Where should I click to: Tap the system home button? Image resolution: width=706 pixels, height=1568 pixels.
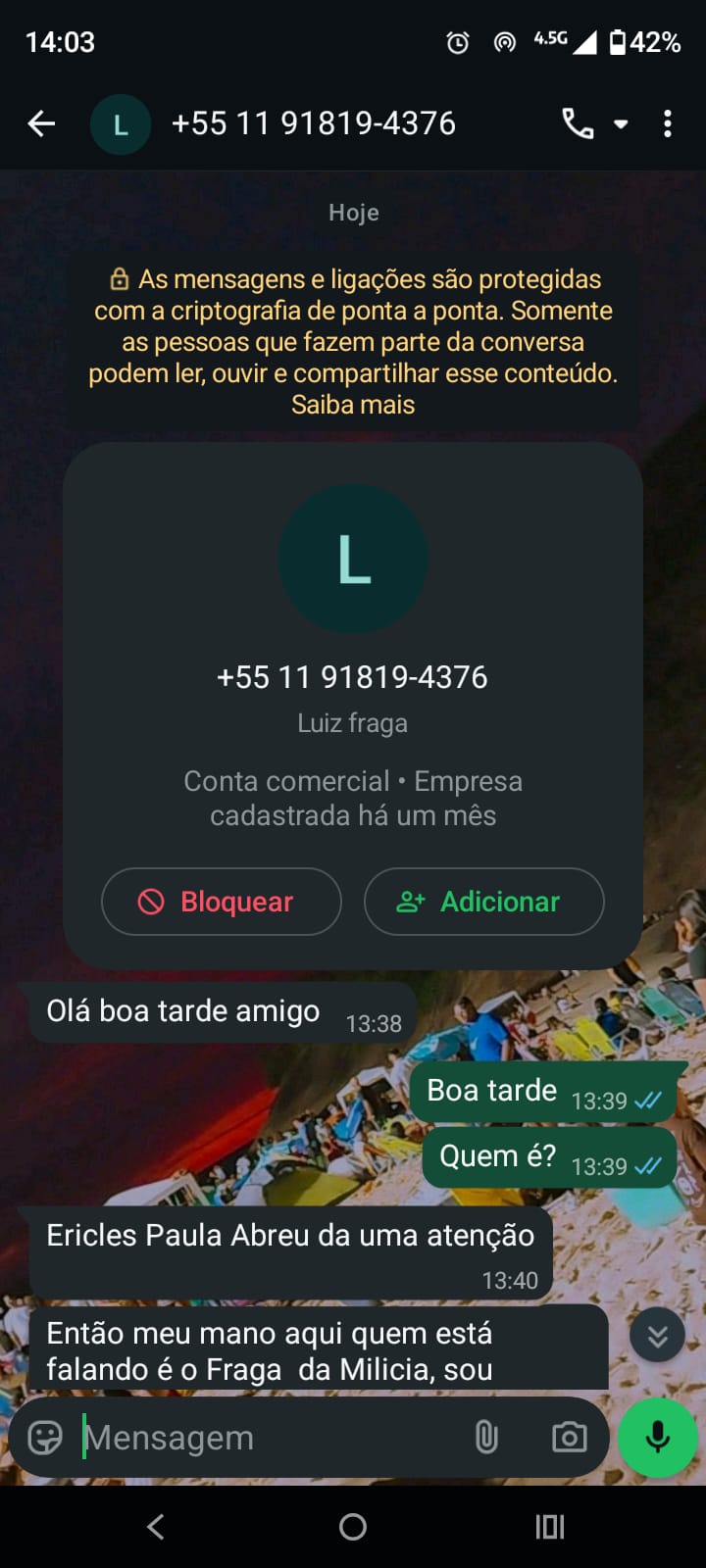coord(353,1527)
